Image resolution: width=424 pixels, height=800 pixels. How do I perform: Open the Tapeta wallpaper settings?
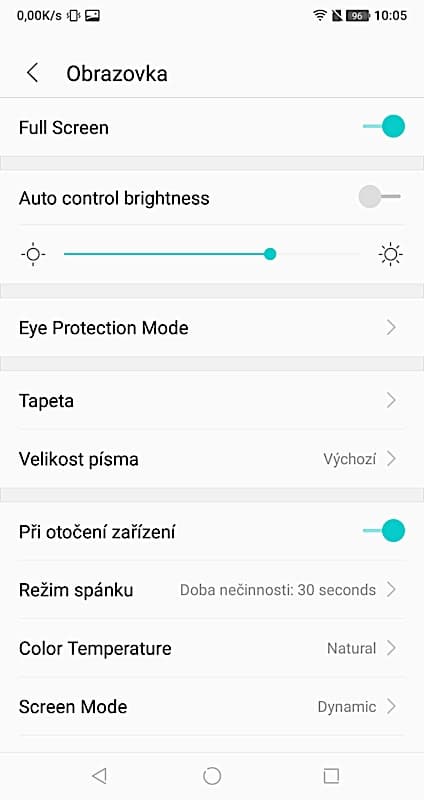[212, 401]
